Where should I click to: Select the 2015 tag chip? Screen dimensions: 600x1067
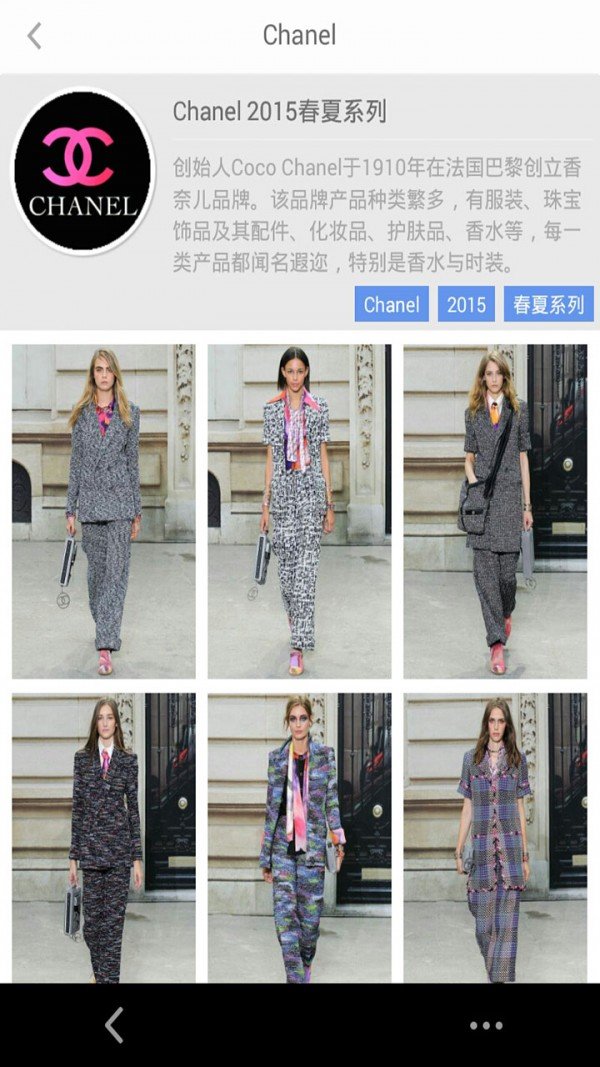[x=466, y=304]
